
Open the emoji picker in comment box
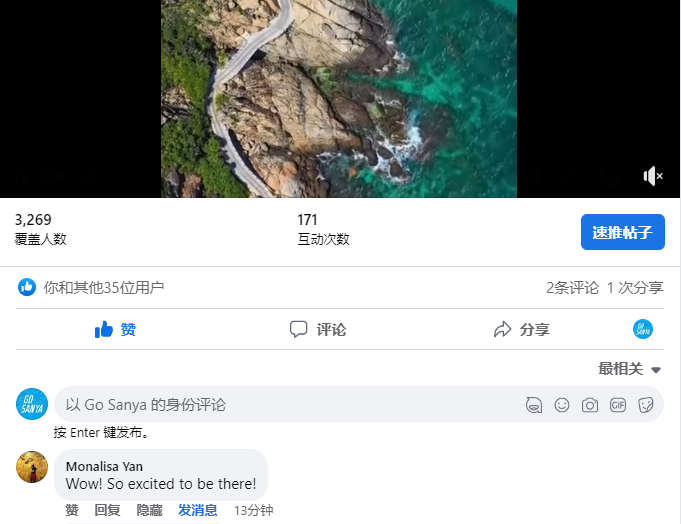[x=562, y=405]
